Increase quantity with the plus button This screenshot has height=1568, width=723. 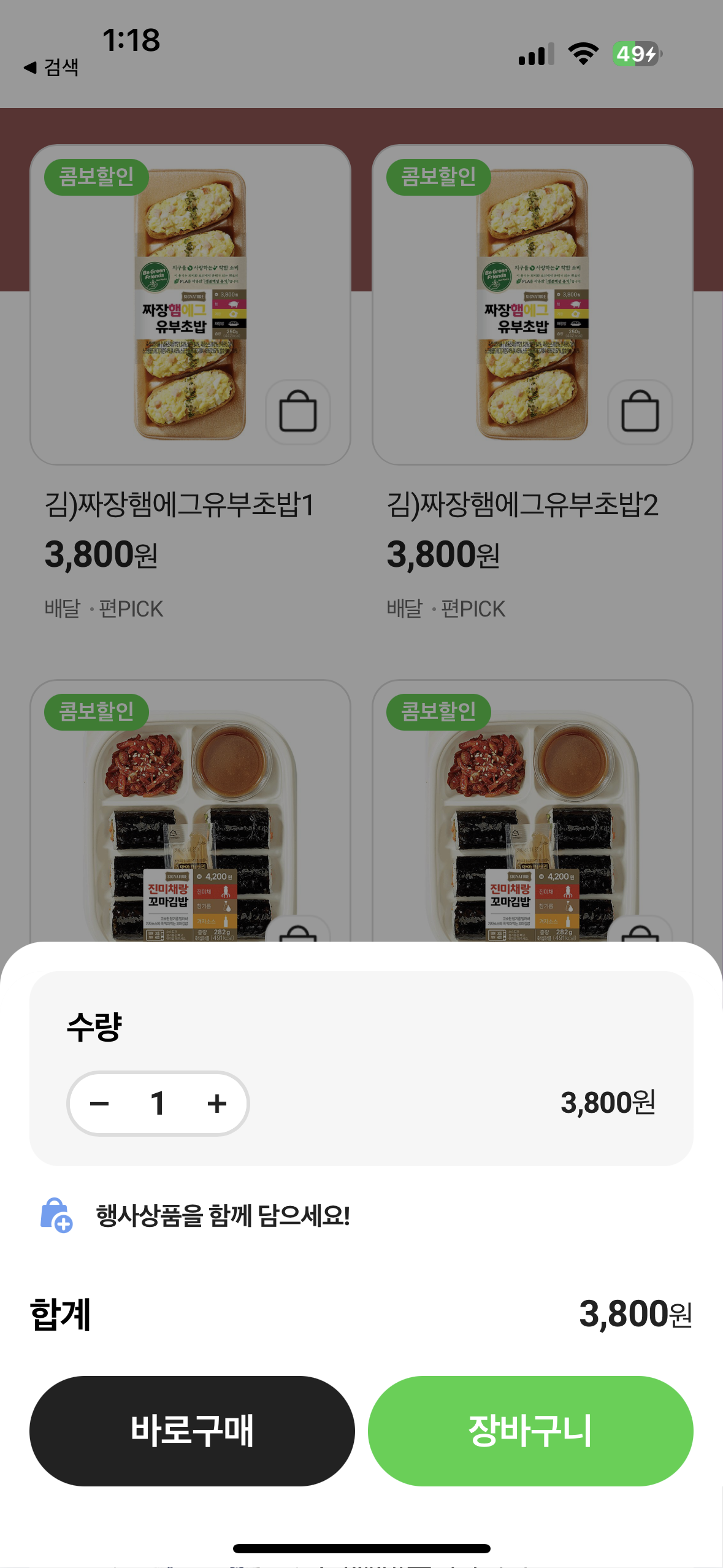(217, 1104)
